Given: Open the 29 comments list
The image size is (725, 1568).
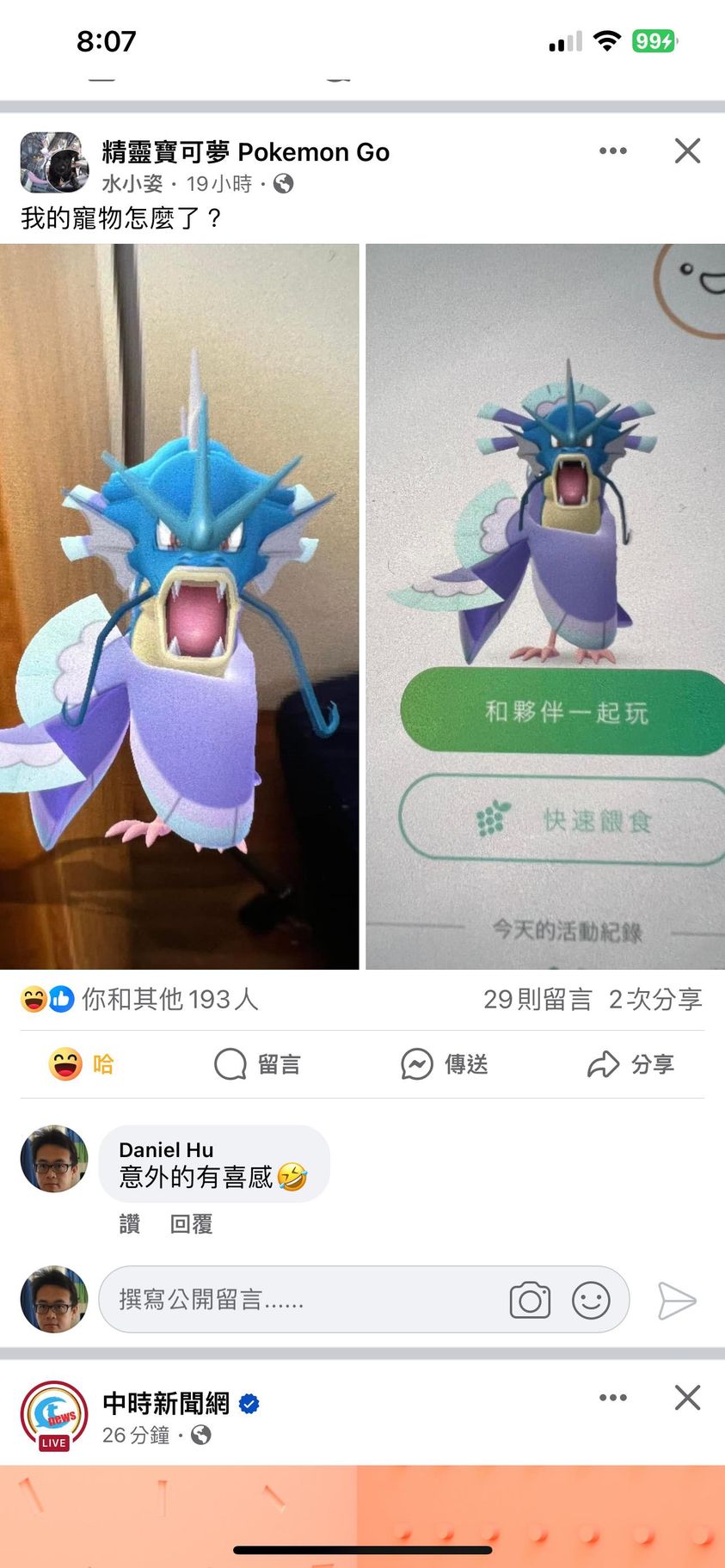Looking at the screenshot, I should (538, 999).
